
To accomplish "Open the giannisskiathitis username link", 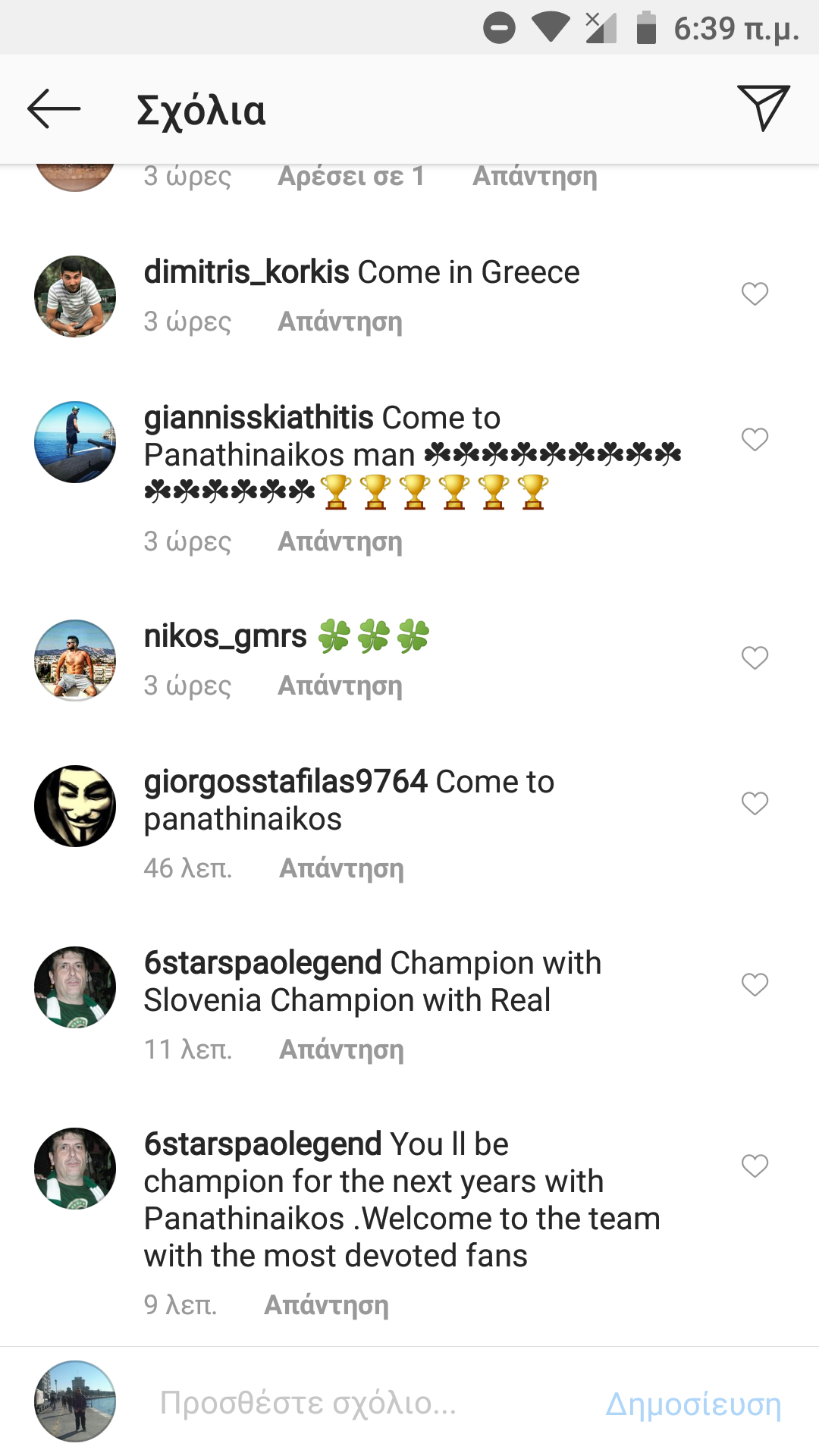I will [259, 418].
